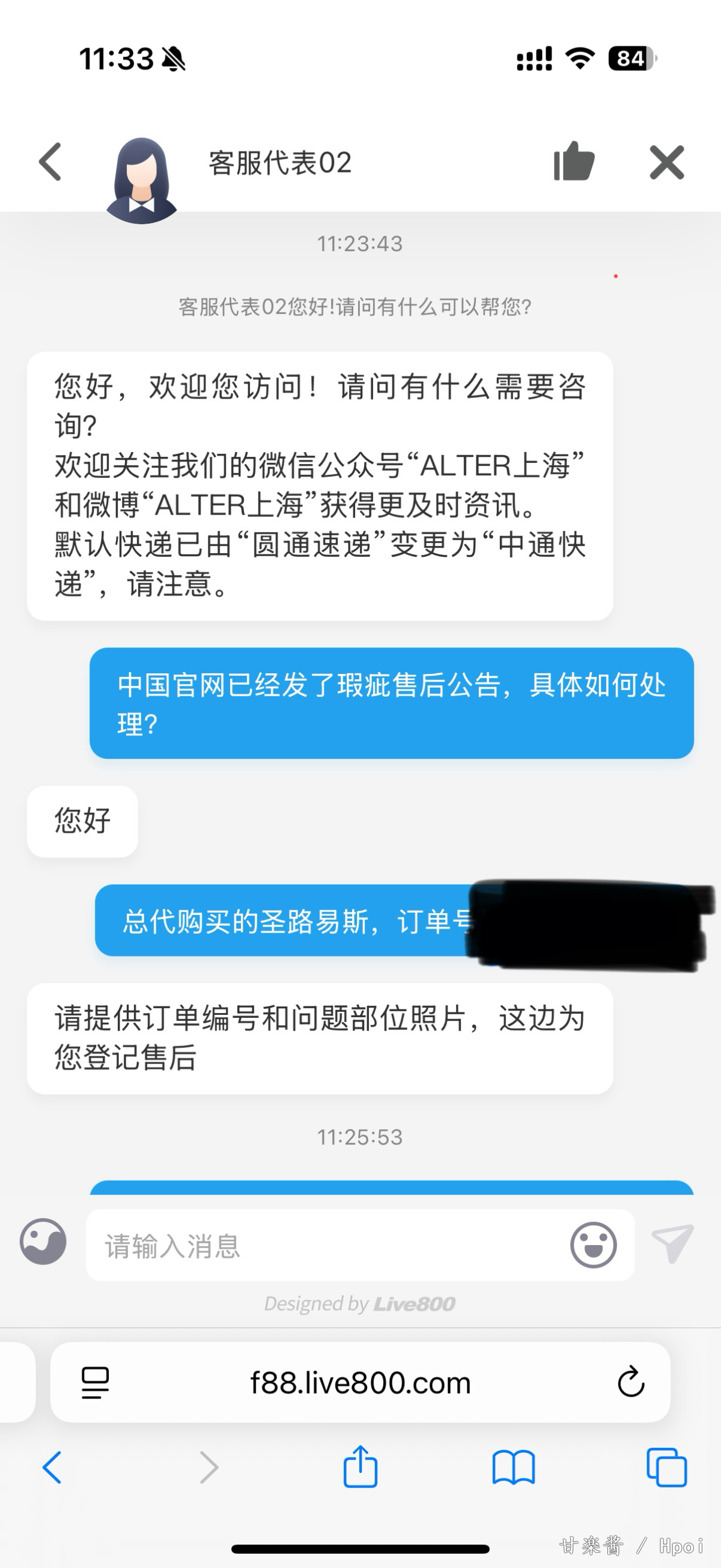This screenshot has height=1568, width=721.
Task: Go back from the 客服代表02 chat
Action: (50, 162)
